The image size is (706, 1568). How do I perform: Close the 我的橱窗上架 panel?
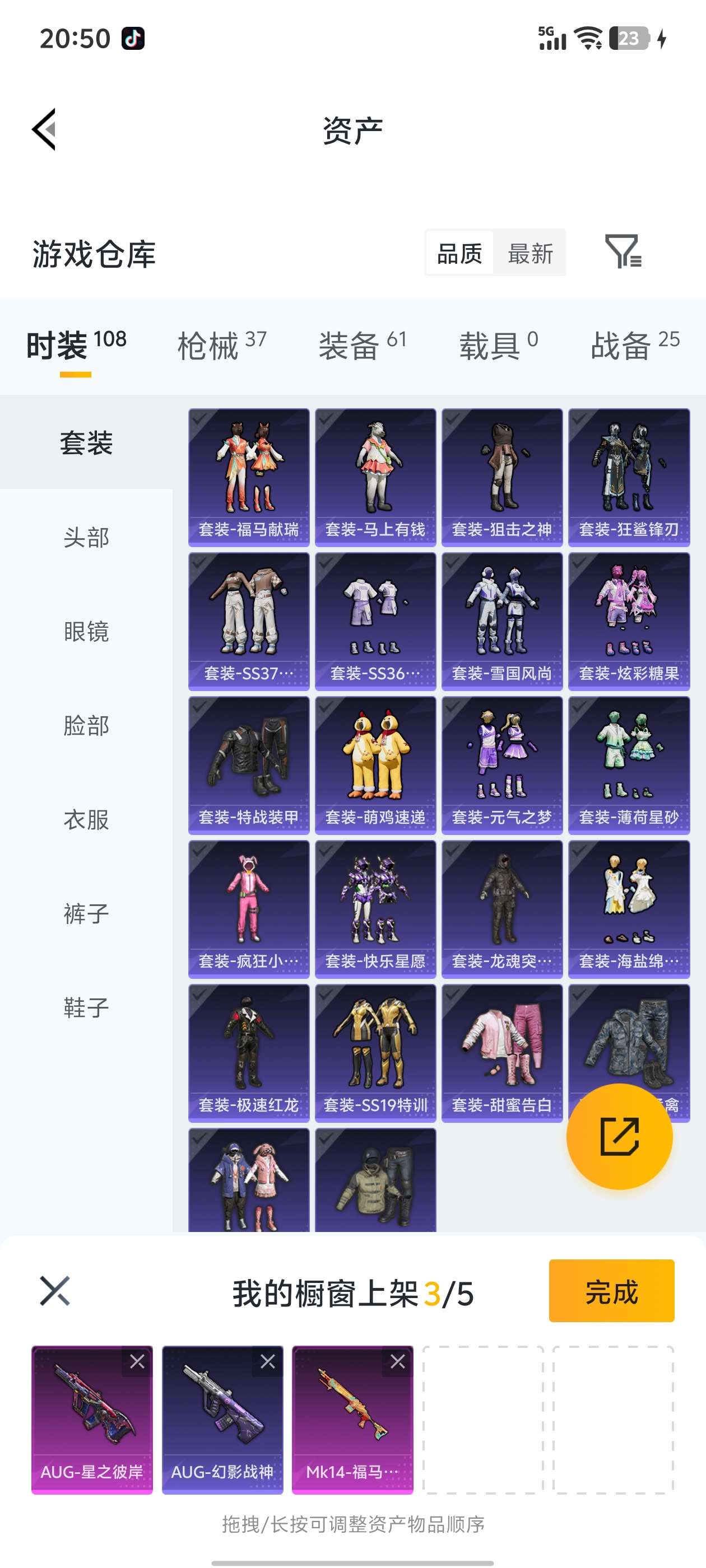pyautogui.click(x=55, y=1291)
